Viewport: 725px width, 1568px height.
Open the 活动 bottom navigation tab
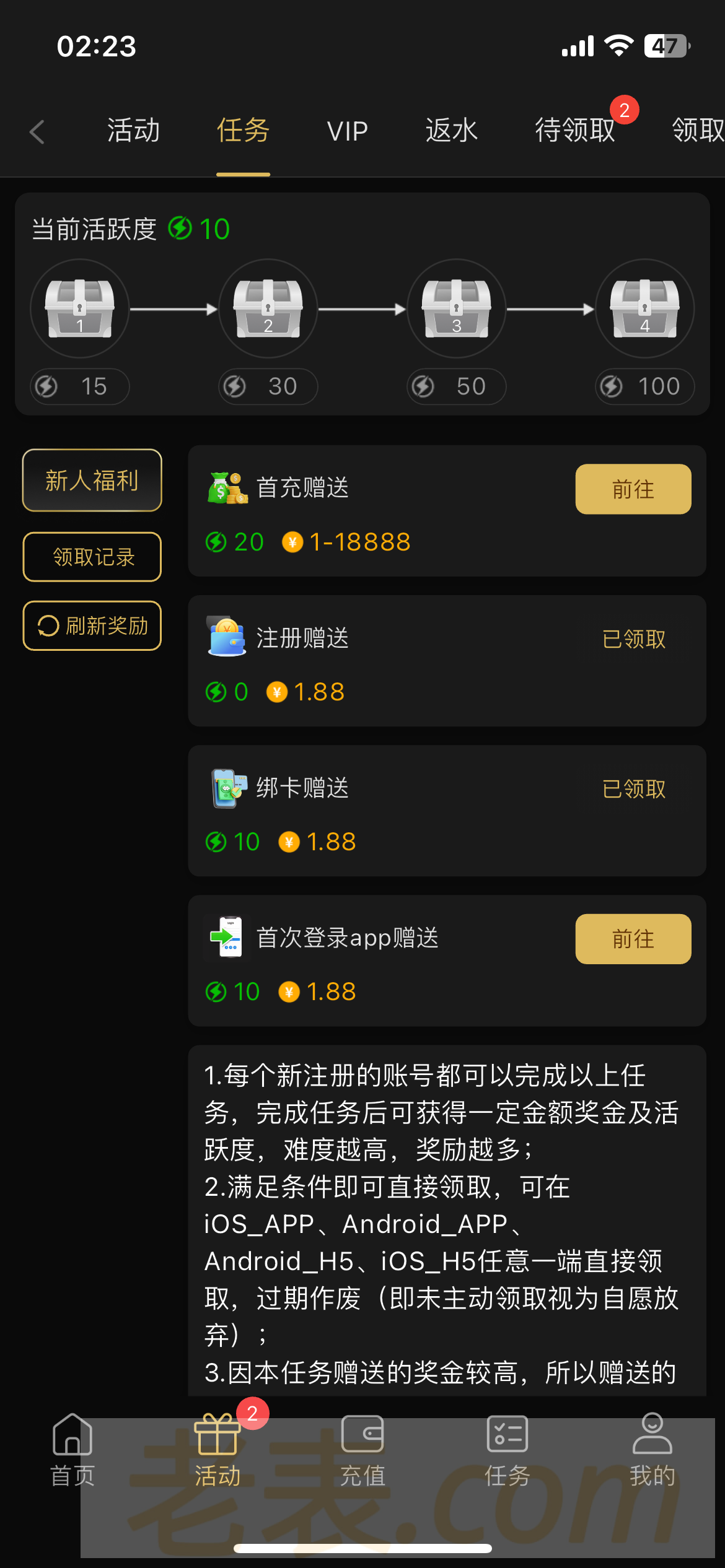coord(217,1449)
